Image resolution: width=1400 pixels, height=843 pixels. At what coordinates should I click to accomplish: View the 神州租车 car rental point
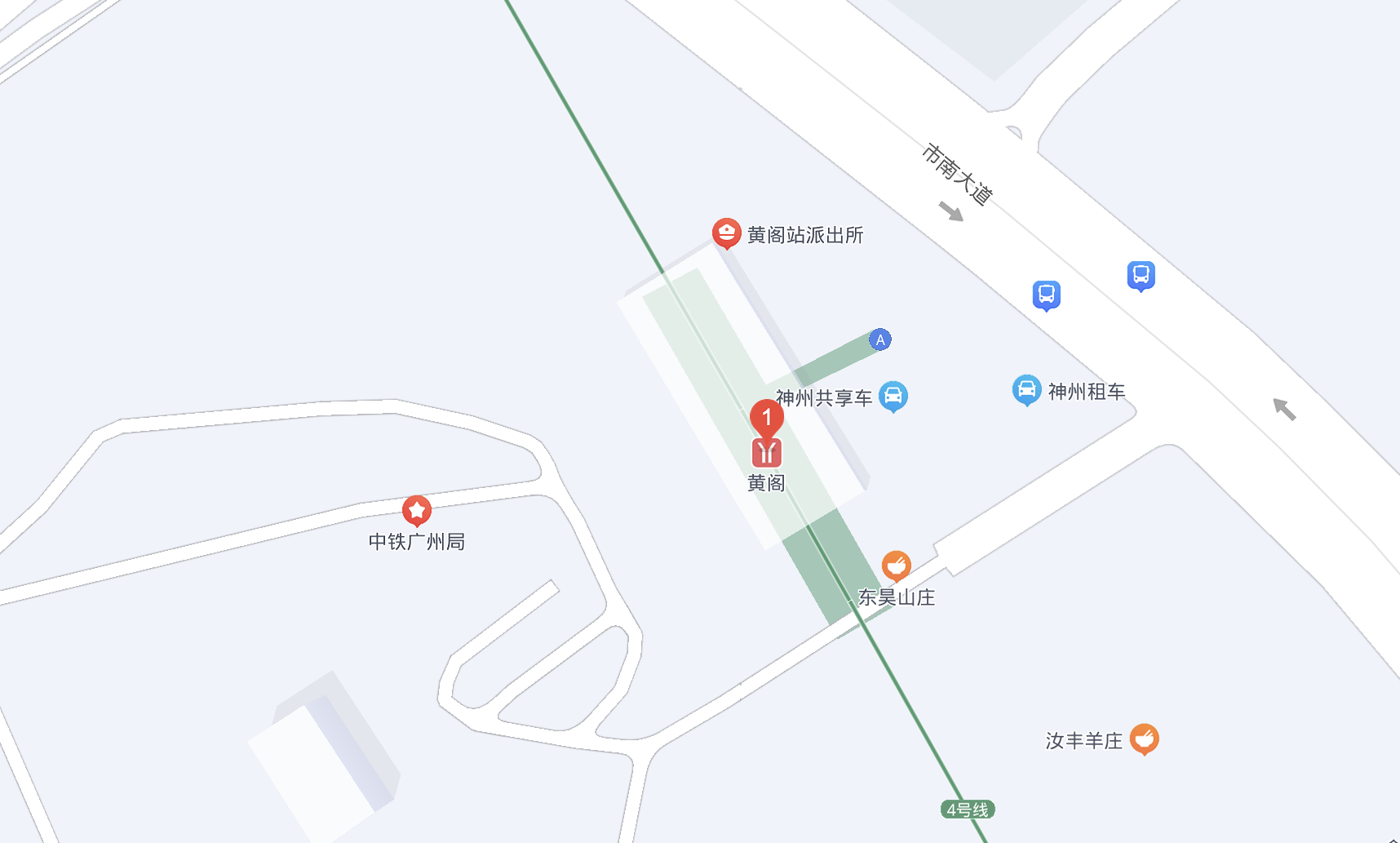click(x=1026, y=390)
